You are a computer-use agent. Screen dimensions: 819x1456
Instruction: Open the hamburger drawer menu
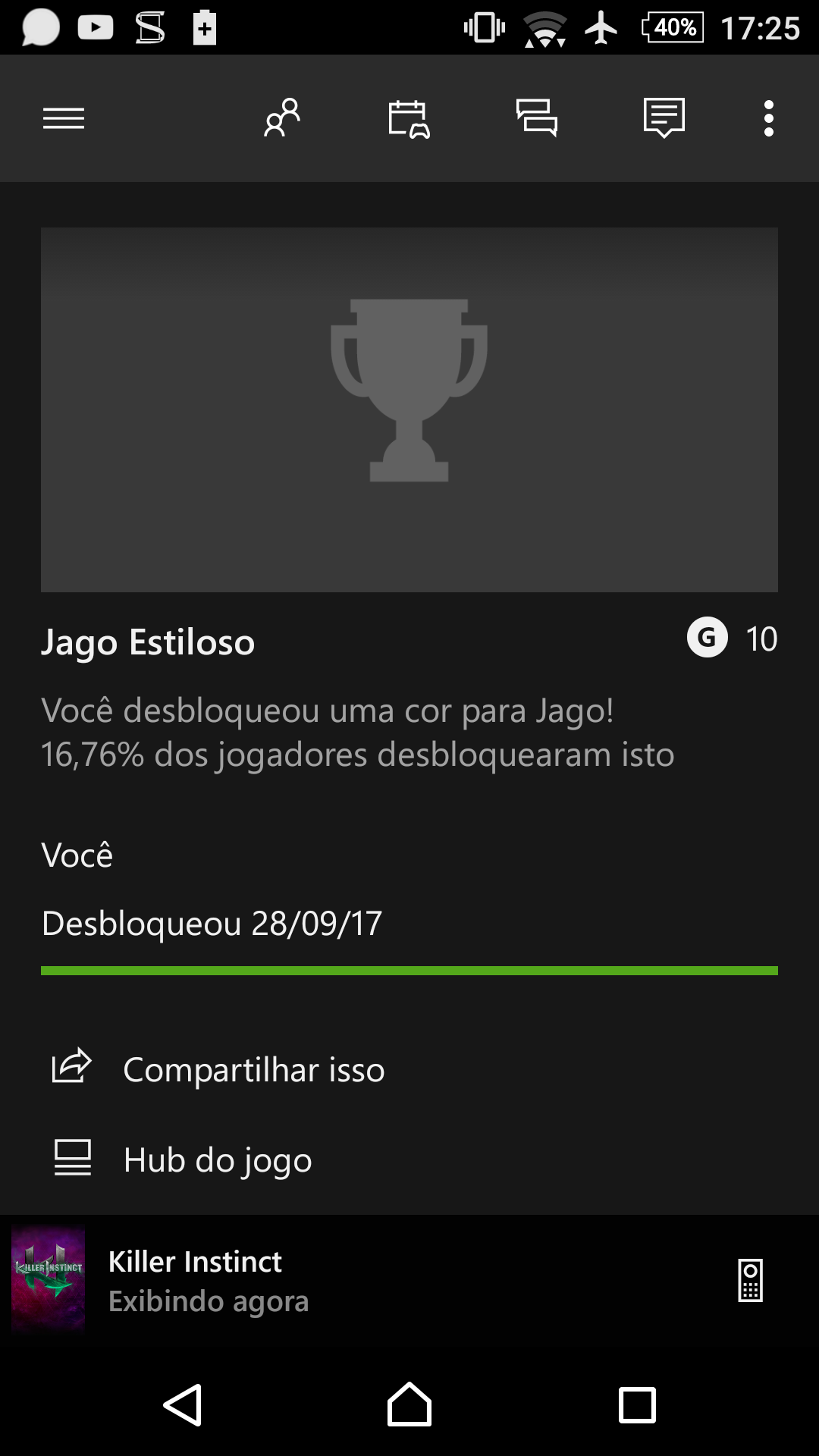tap(64, 118)
